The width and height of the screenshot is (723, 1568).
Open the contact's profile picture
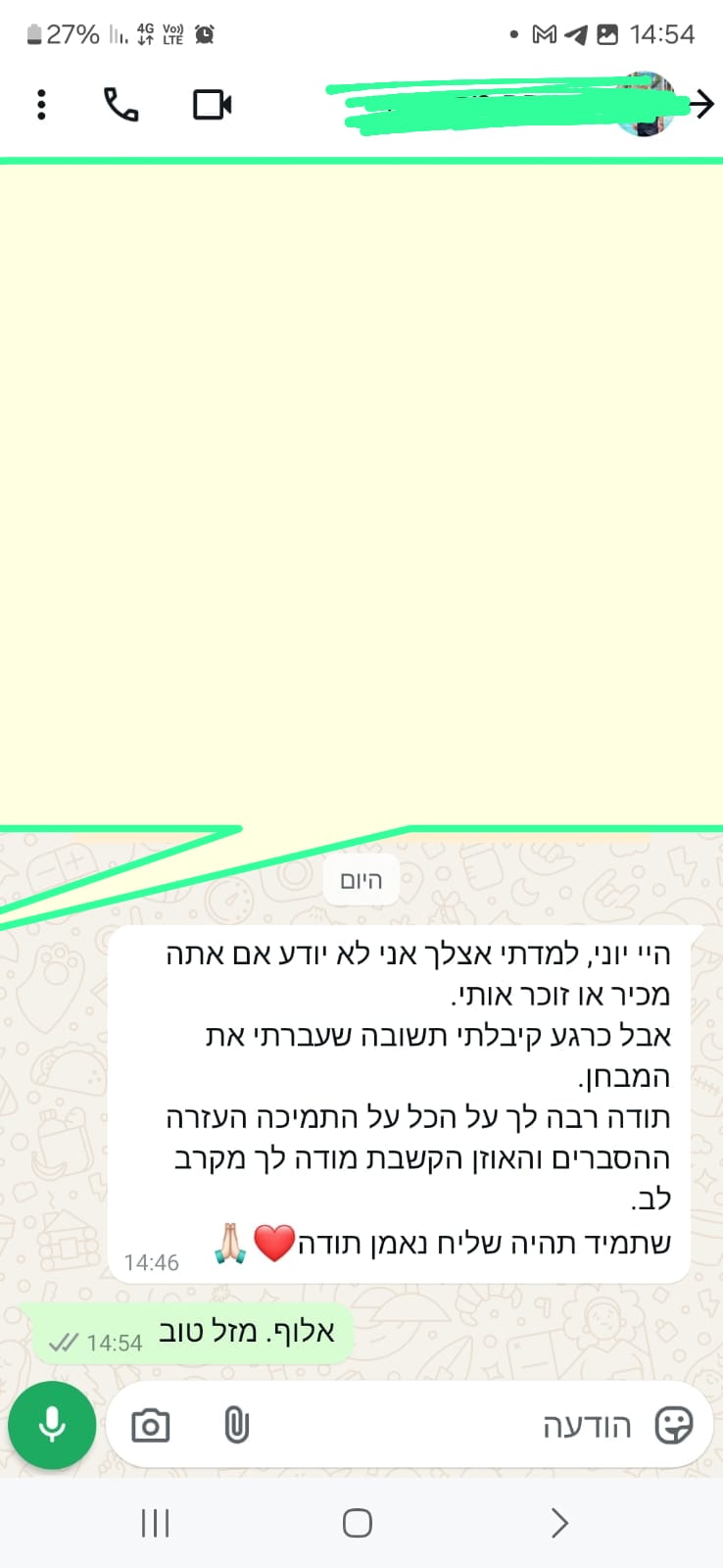tap(645, 104)
